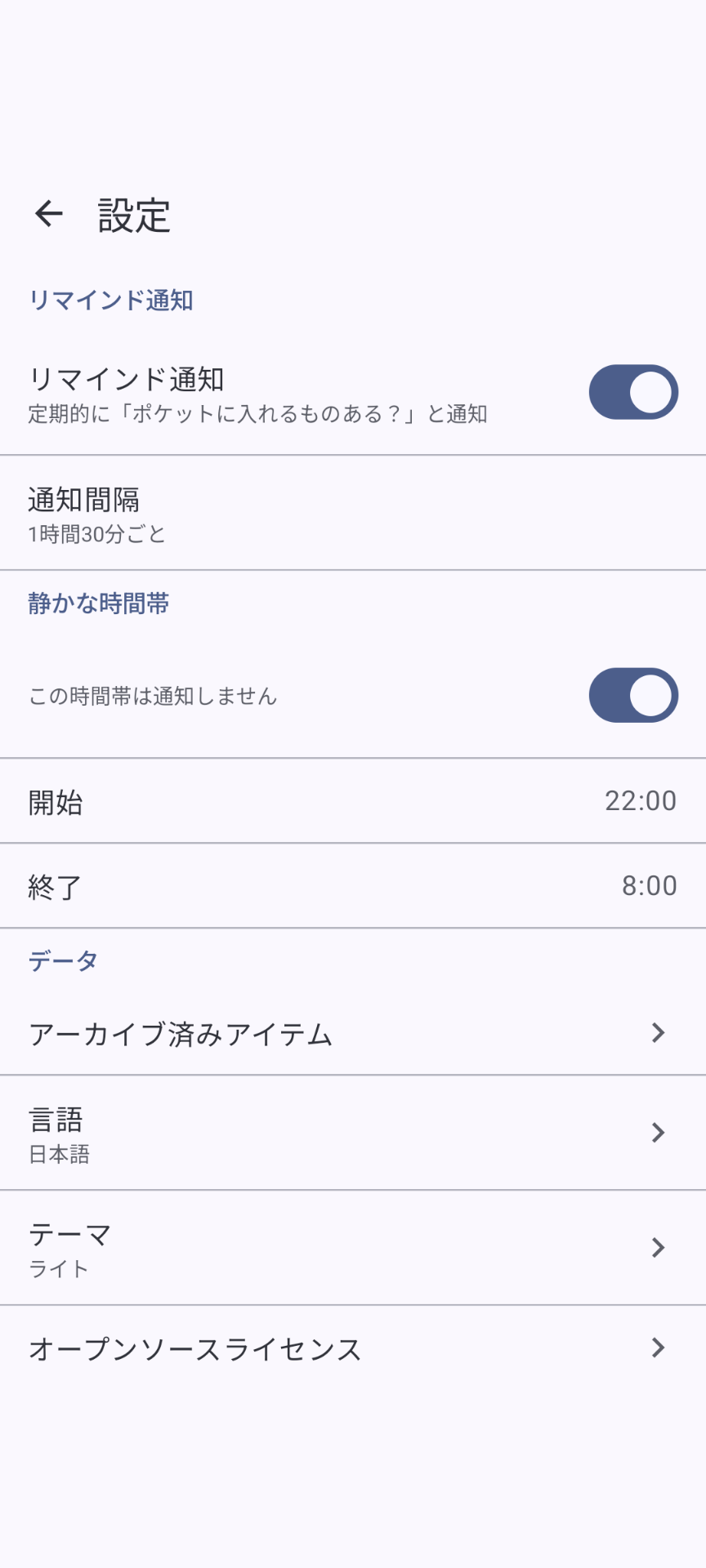Go back from the 設定 screen
The height and width of the screenshot is (1568, 706).
click(49, 214)
